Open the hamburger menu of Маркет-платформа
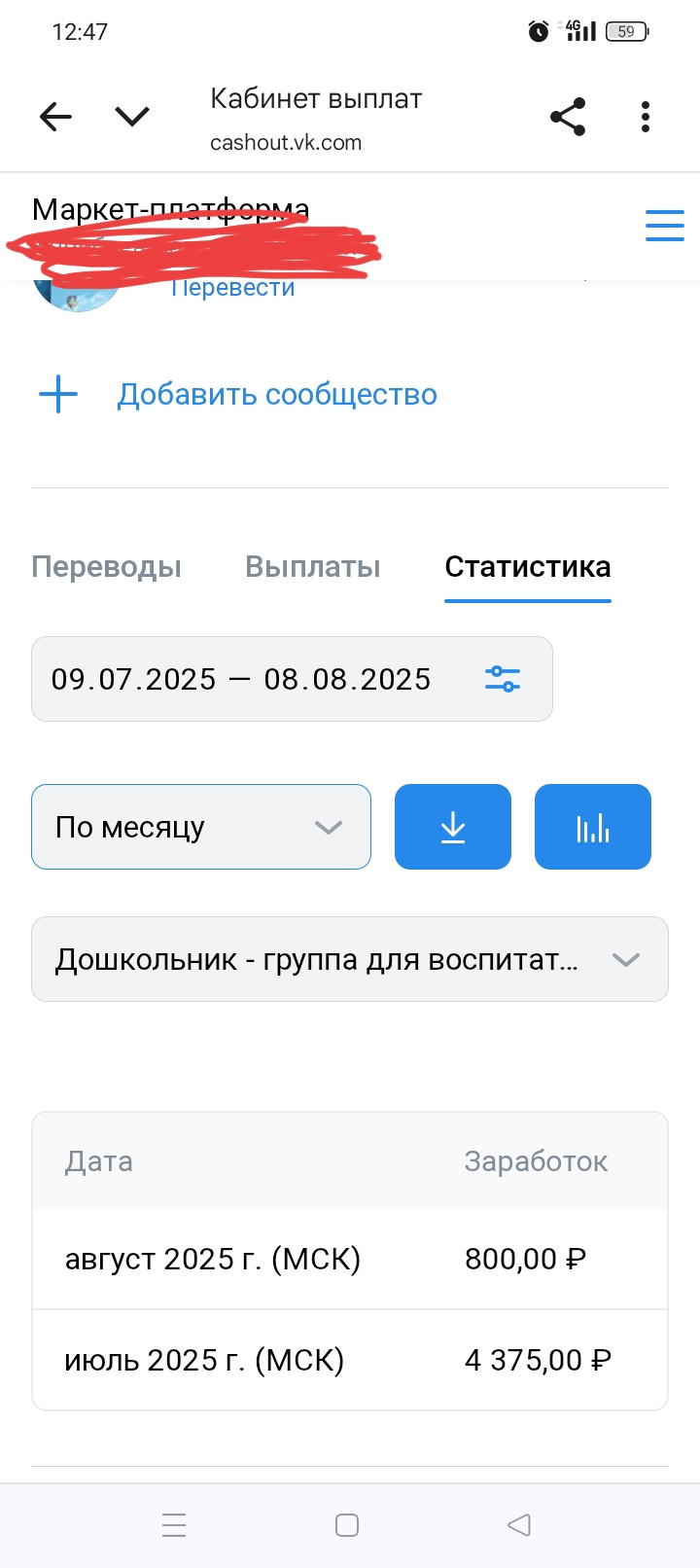 click(x=665, y=225)
